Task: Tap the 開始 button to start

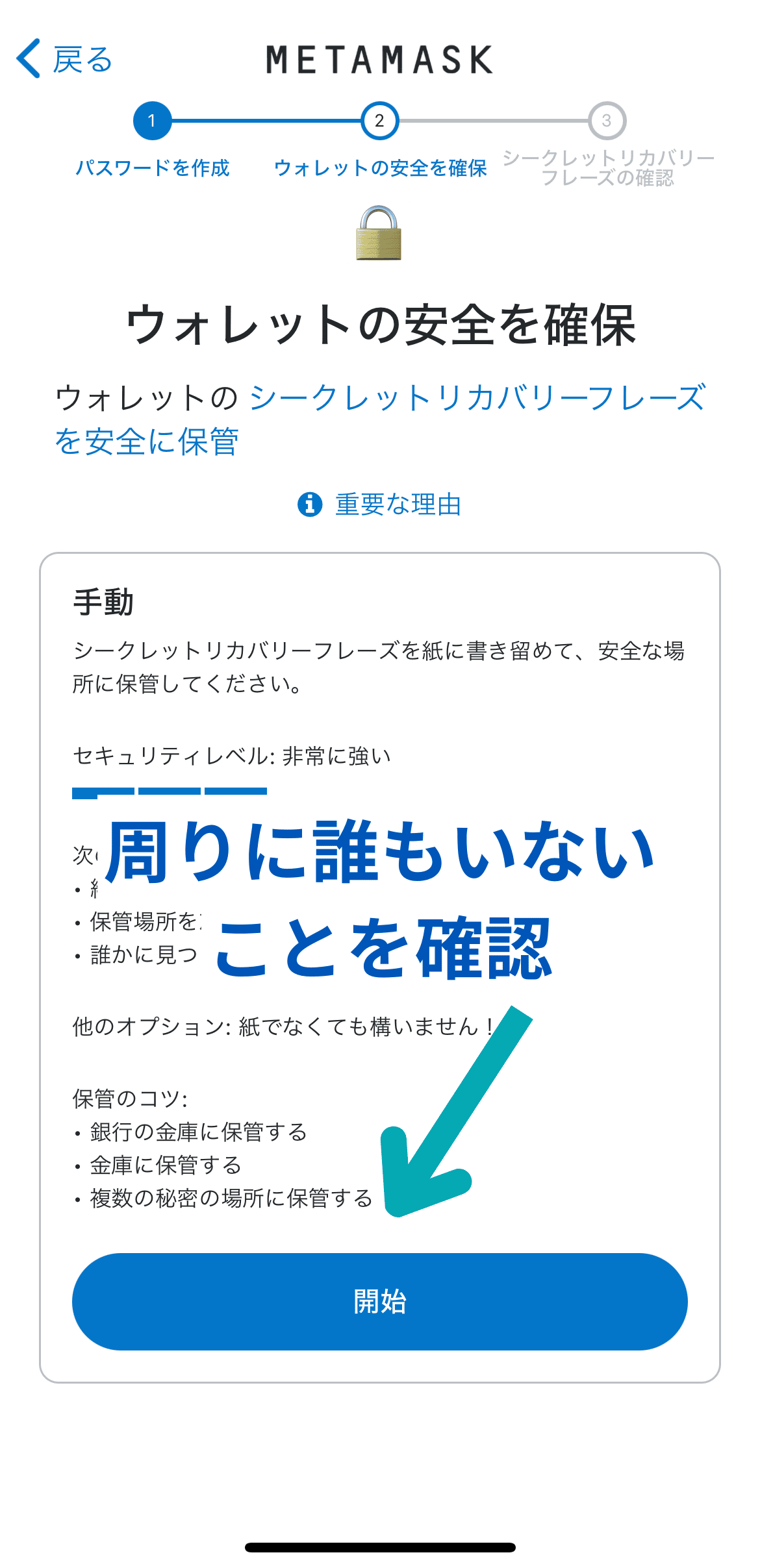Action: 379,1302
